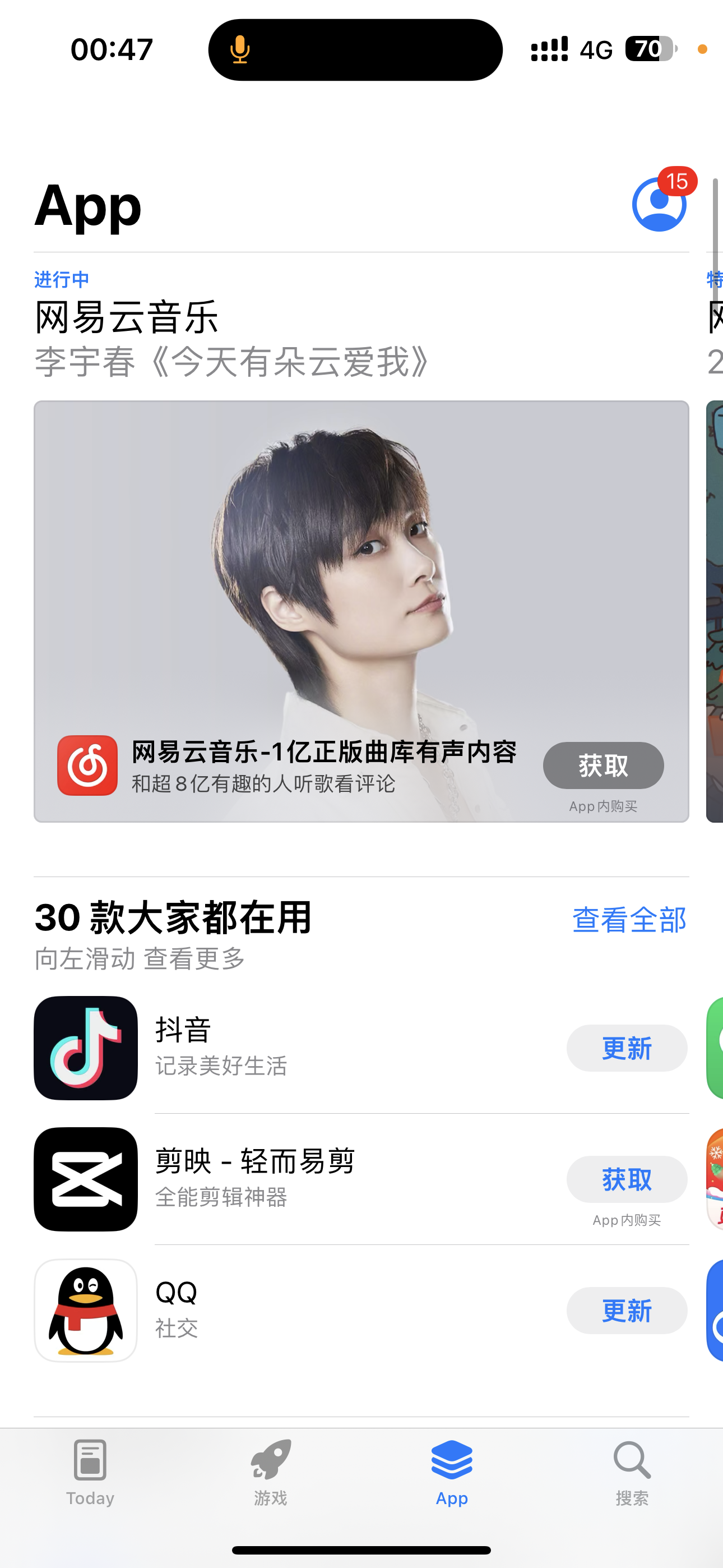Update the QQ app

tap(626, 1310)
